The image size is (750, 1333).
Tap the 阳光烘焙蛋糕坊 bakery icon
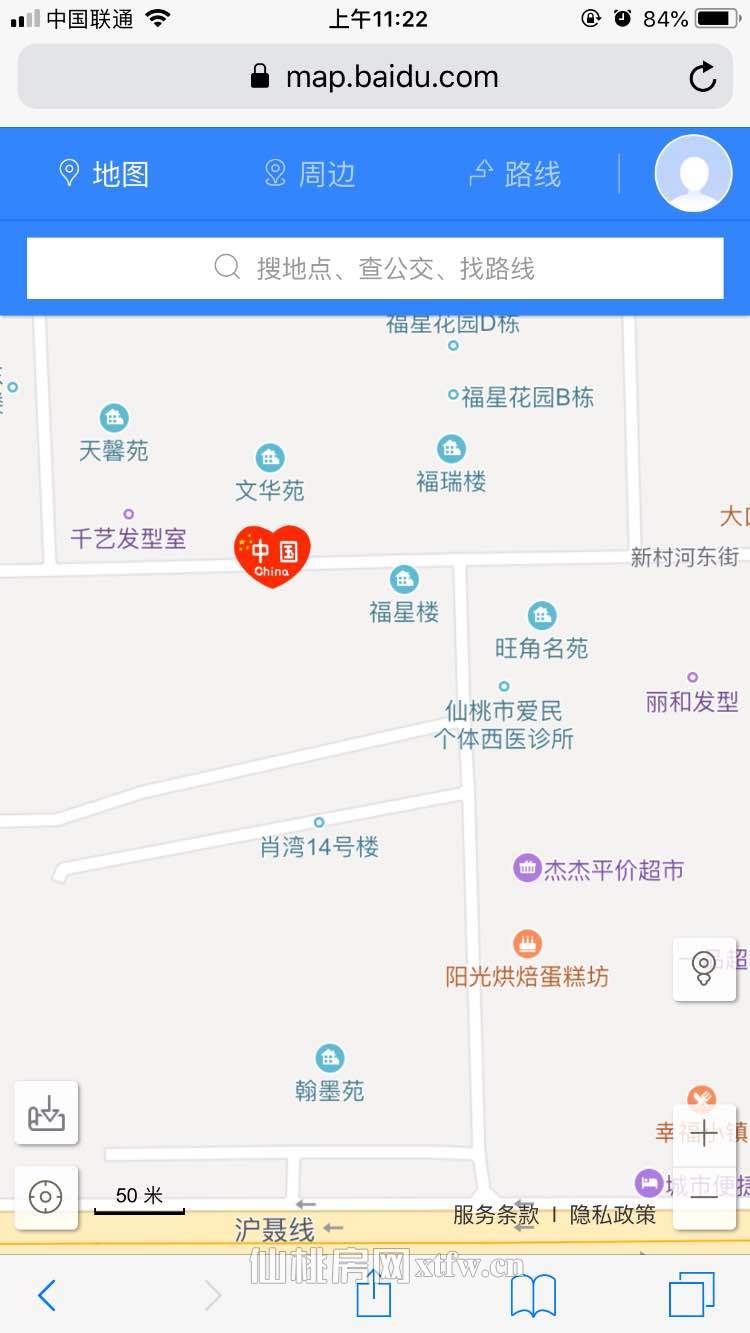[527, 943]
